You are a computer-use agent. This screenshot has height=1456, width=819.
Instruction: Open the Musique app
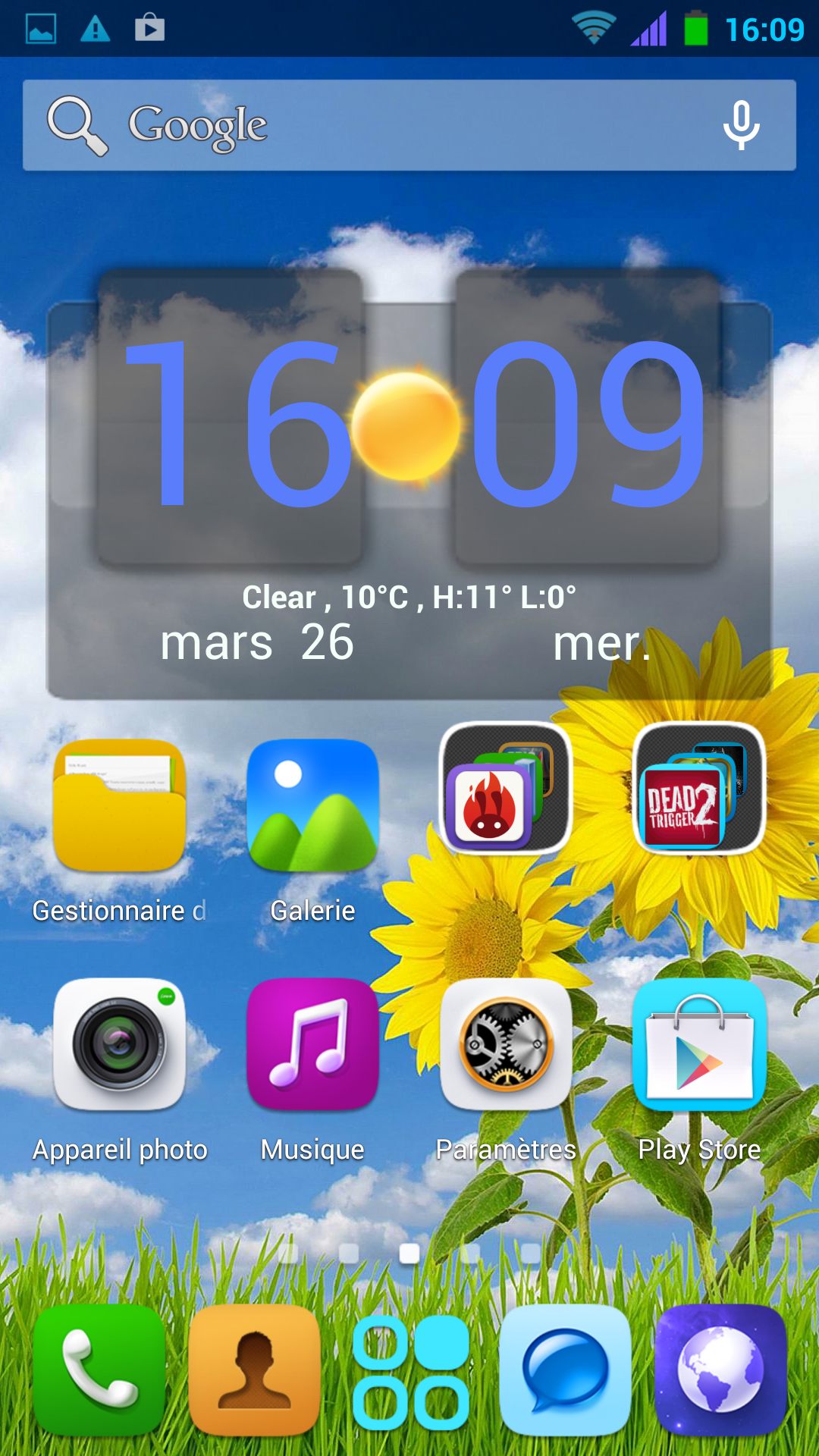point(312,1044)
